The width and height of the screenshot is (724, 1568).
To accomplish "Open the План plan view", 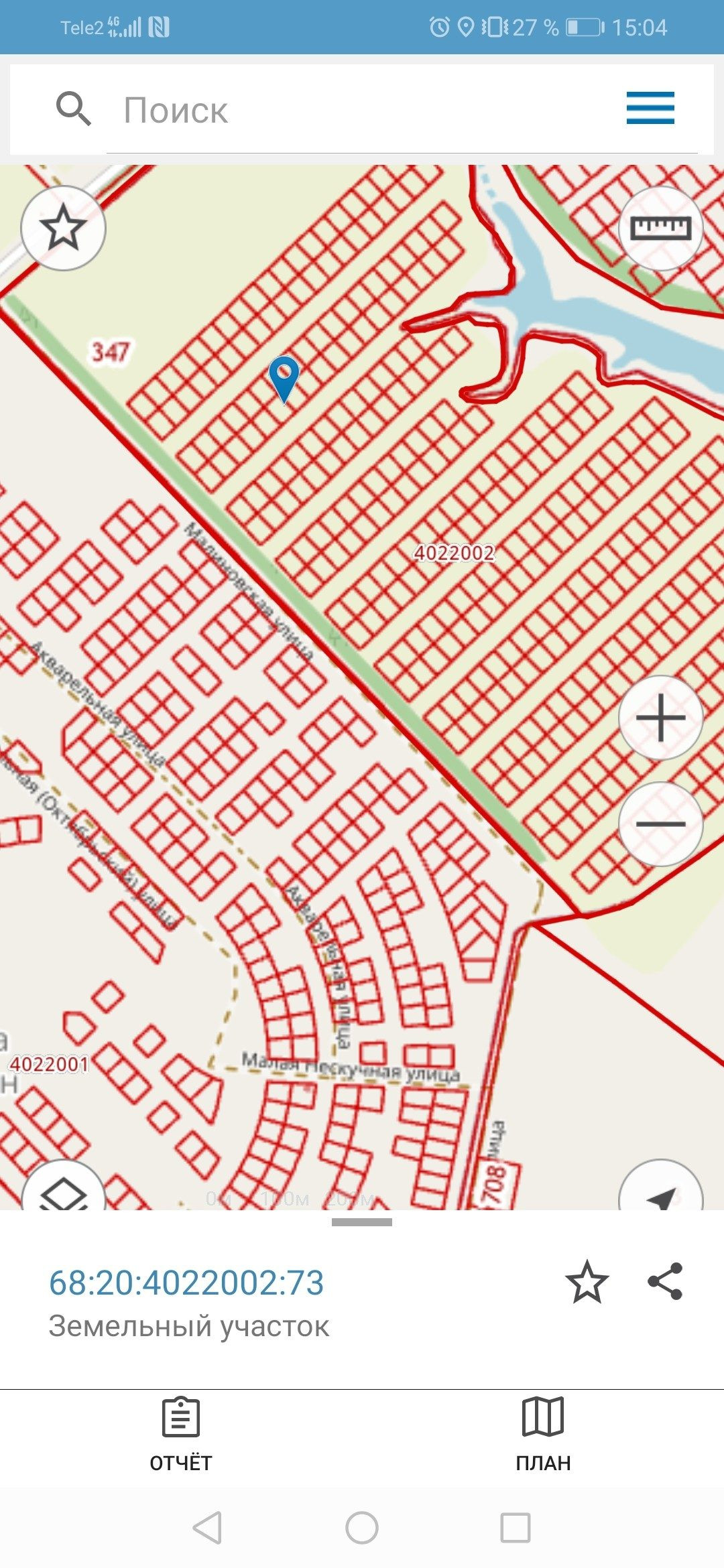I will point(543,1435).
